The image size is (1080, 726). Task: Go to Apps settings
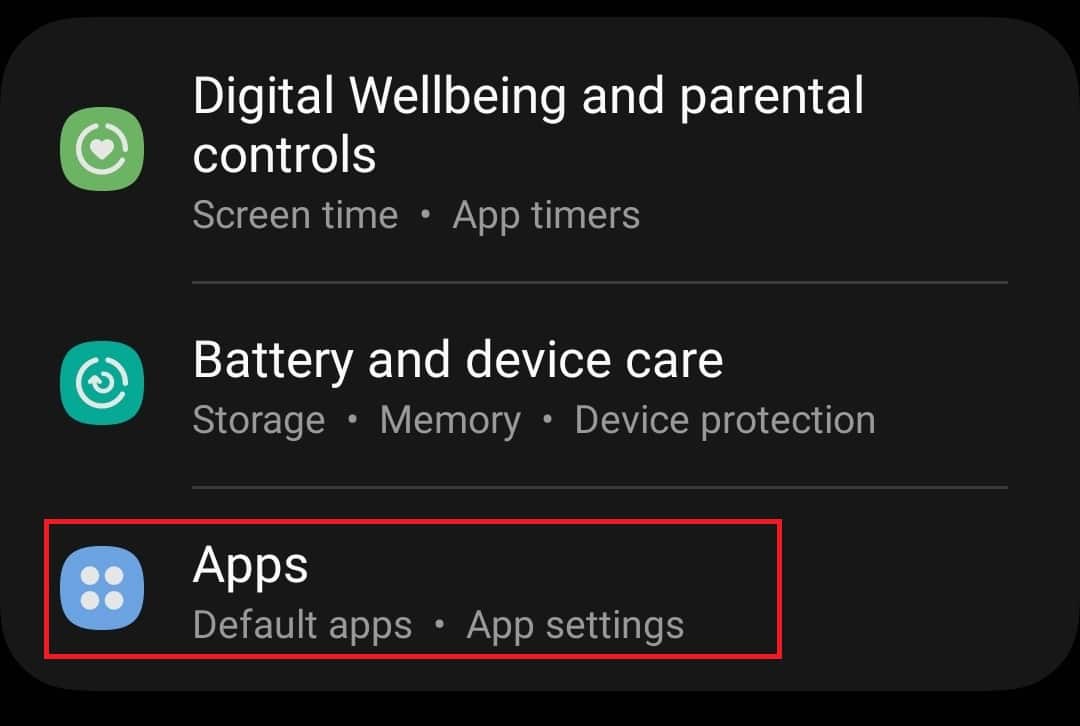click(x=410, y=590)
